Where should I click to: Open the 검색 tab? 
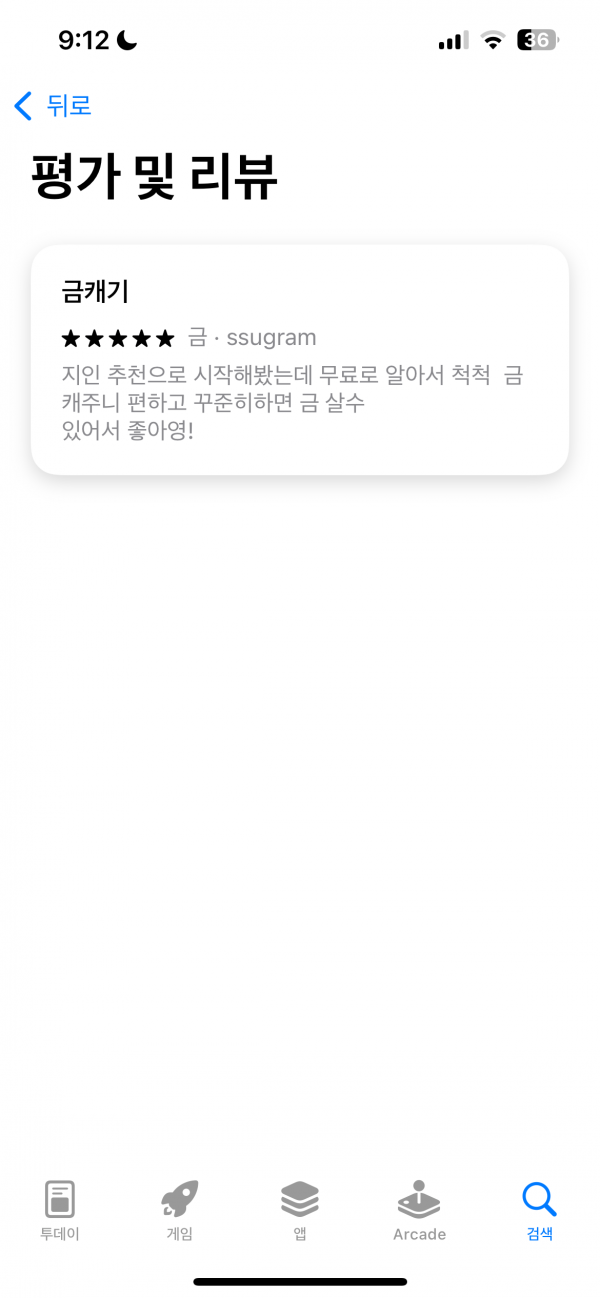[540, 1211]
